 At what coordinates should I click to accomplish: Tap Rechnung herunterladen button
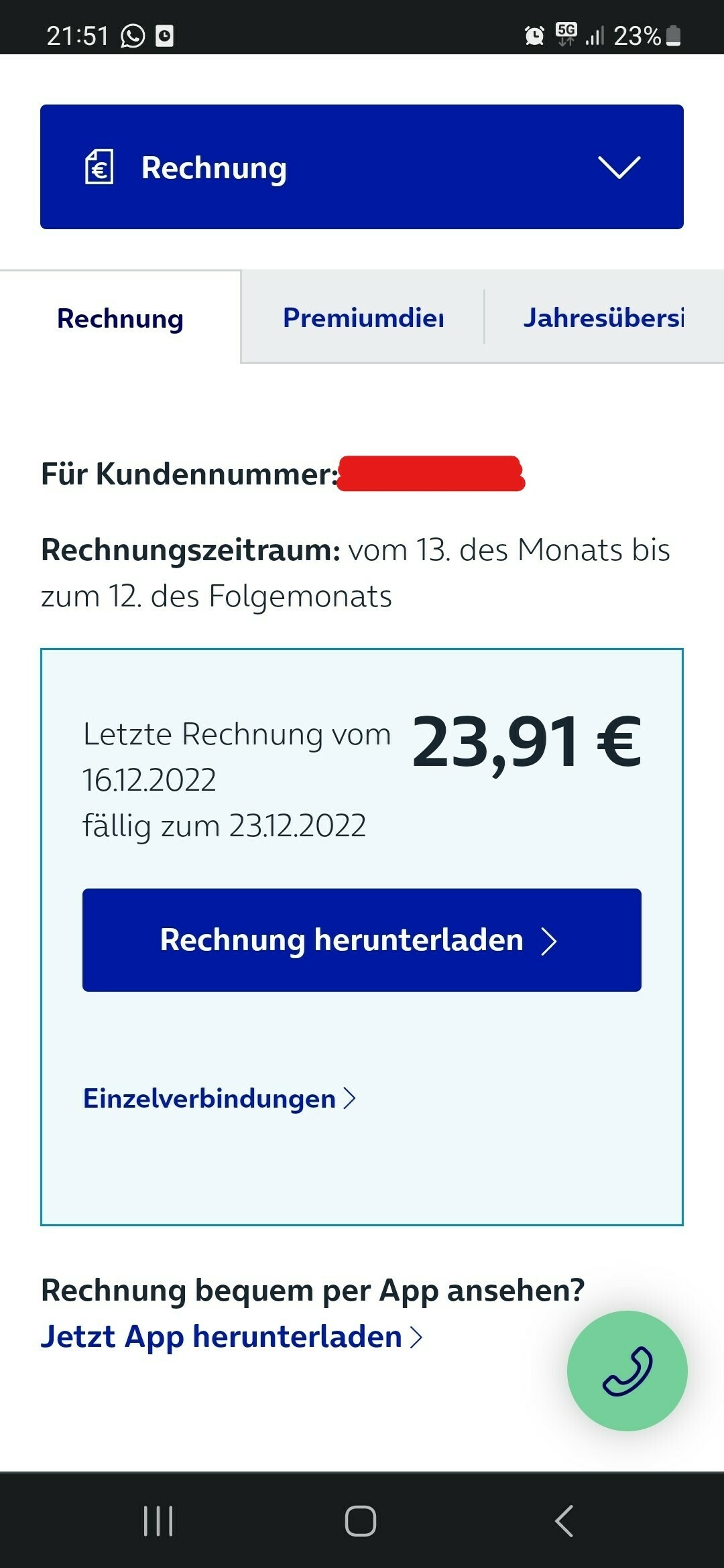pos(362,940)
